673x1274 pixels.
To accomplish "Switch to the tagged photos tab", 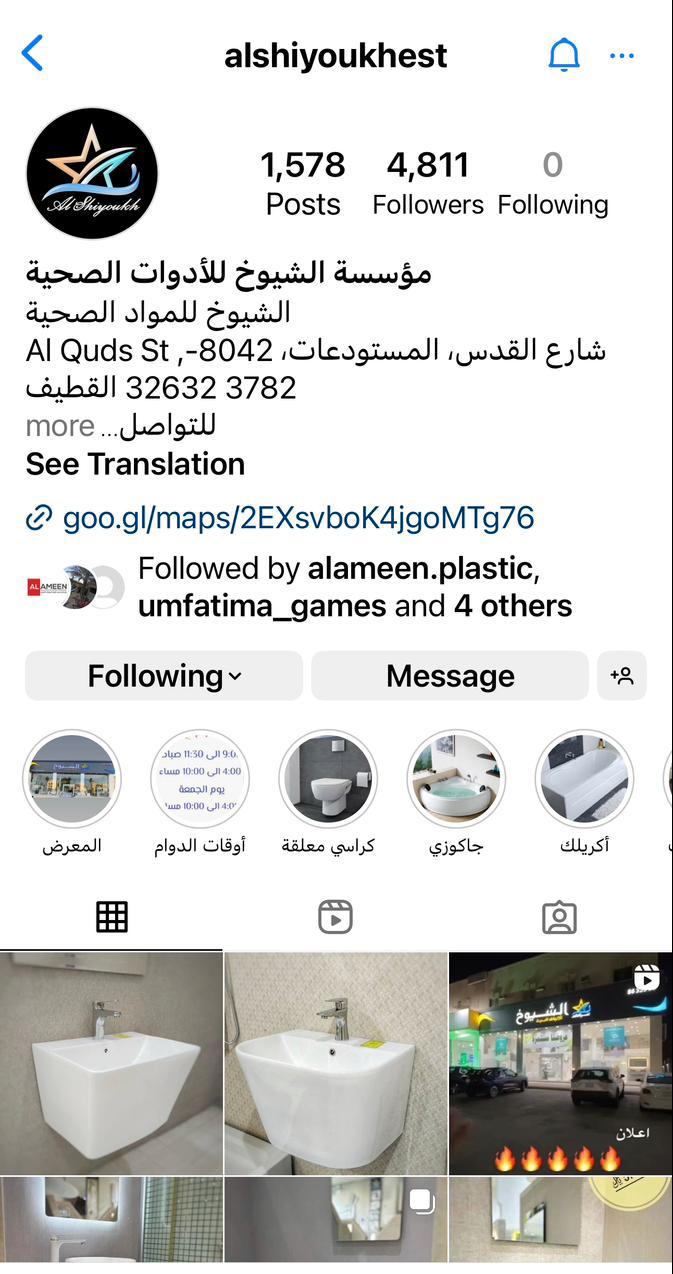I will (560, 917).
